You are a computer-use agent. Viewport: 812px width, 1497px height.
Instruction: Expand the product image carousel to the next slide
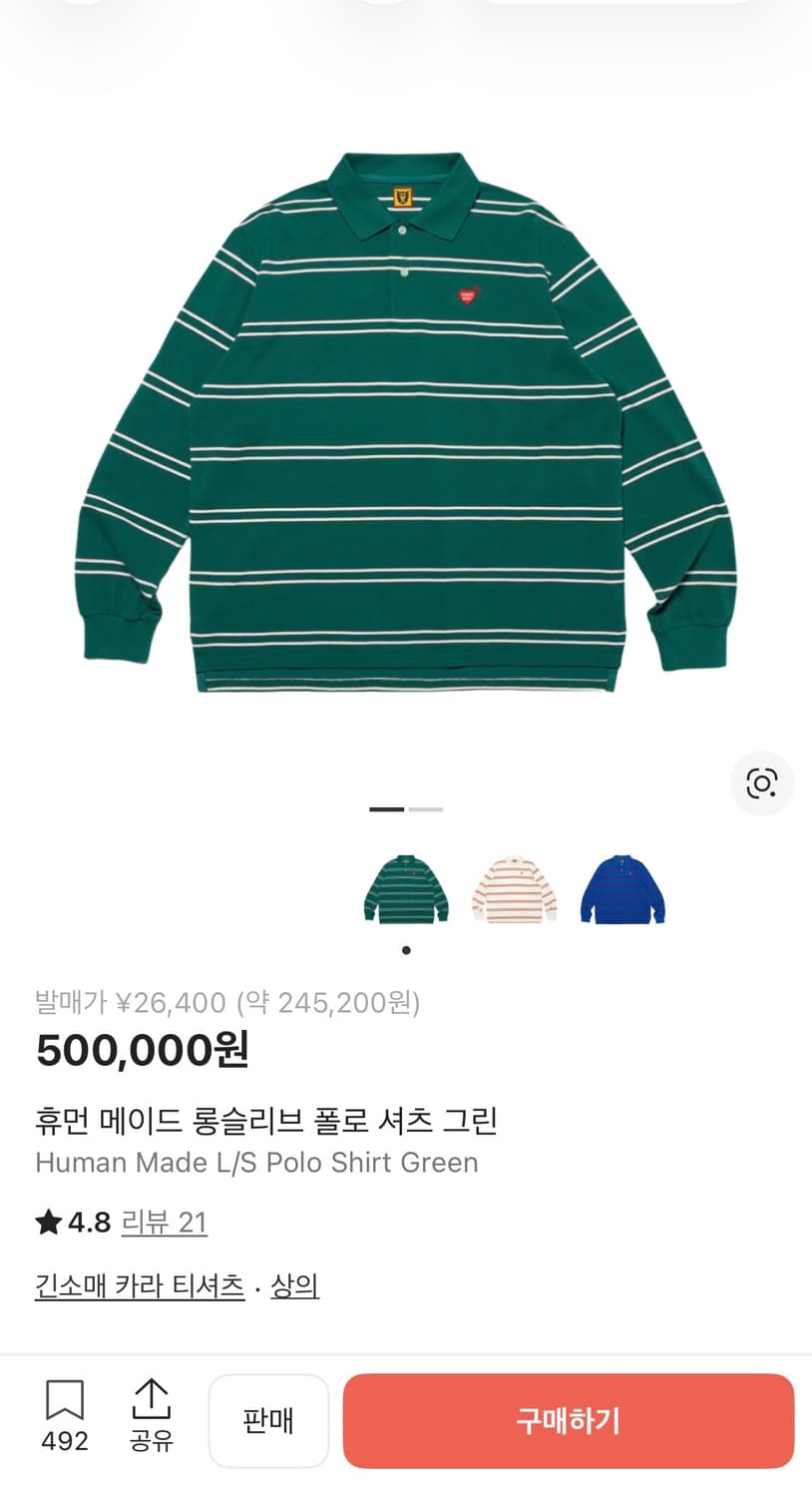coord(425,810)
